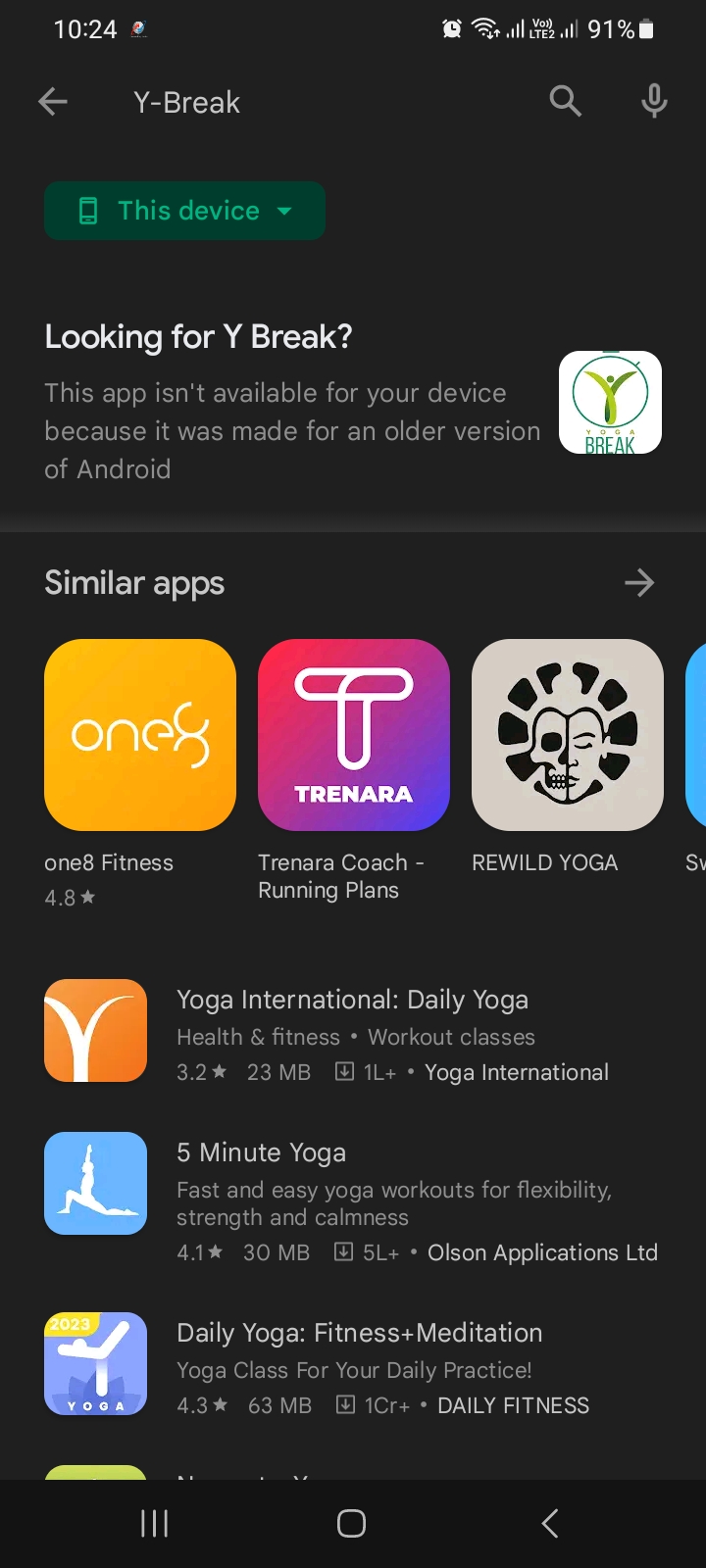Start voice search with the microphone
Image resolution: width=706 pixels, height=1568 pixels.
(654, 101)
